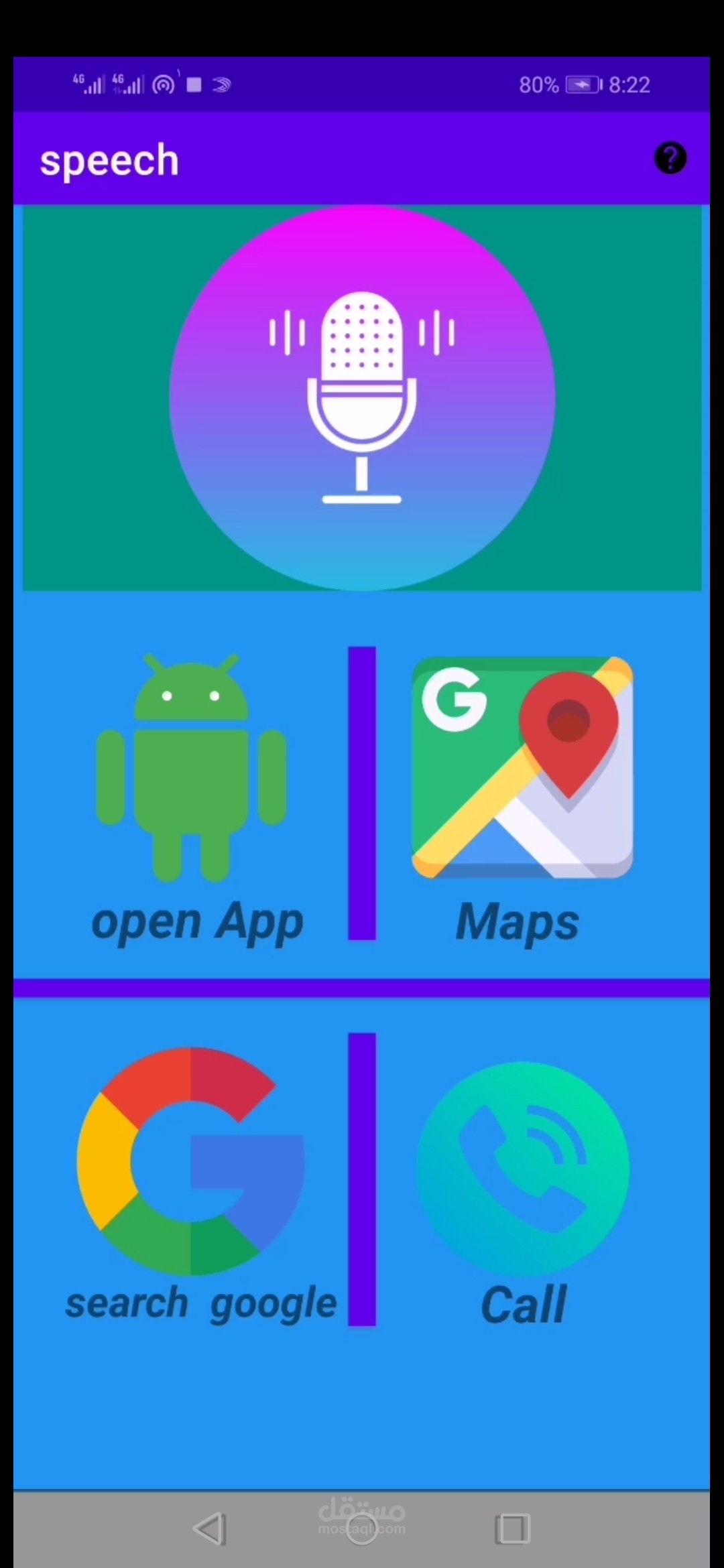The image size is (724, 1568).
Task: Open recent apps from the navigation bar
Action: click(x=513, y=1528)
